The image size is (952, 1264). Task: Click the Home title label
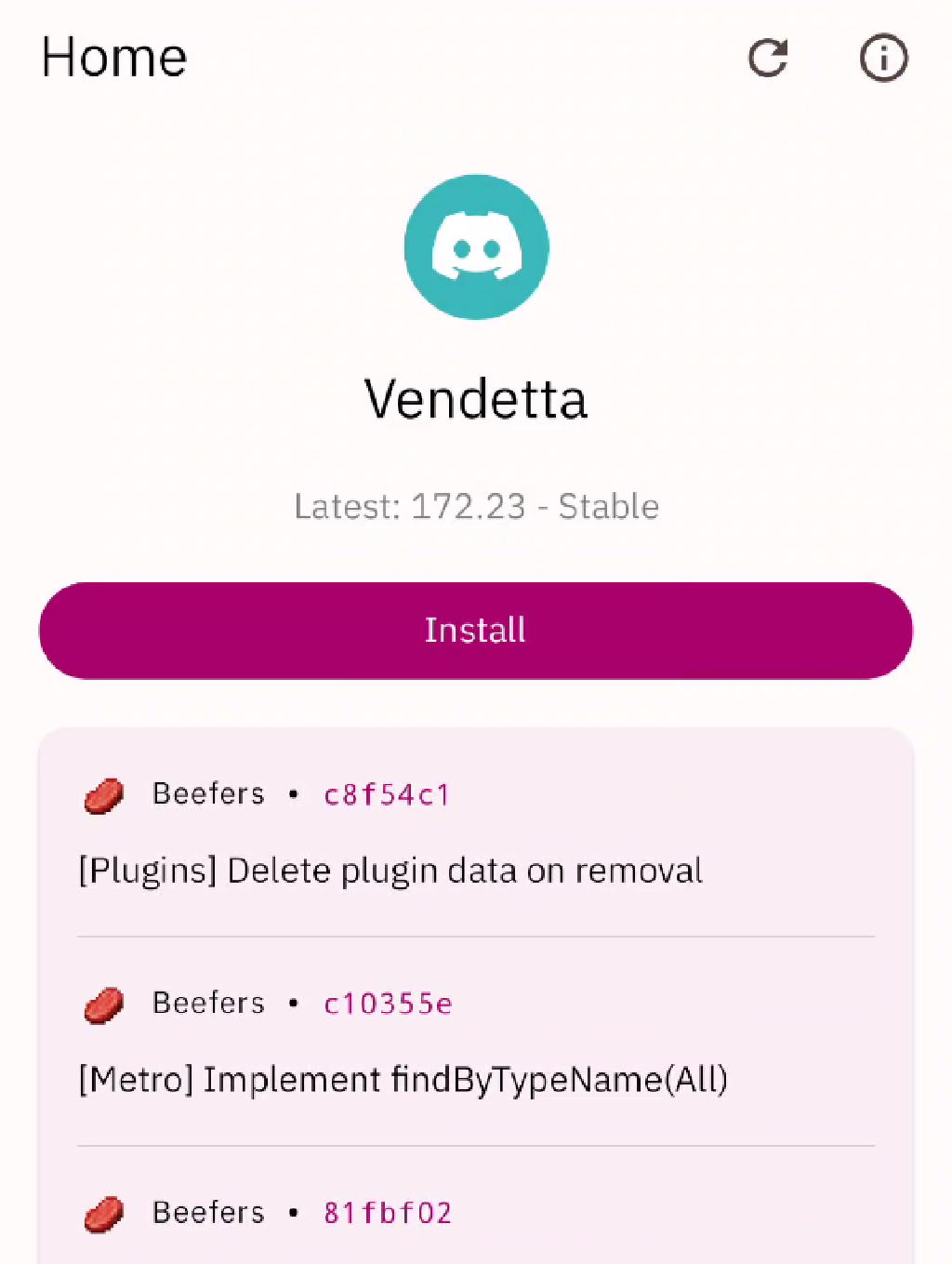112,57
